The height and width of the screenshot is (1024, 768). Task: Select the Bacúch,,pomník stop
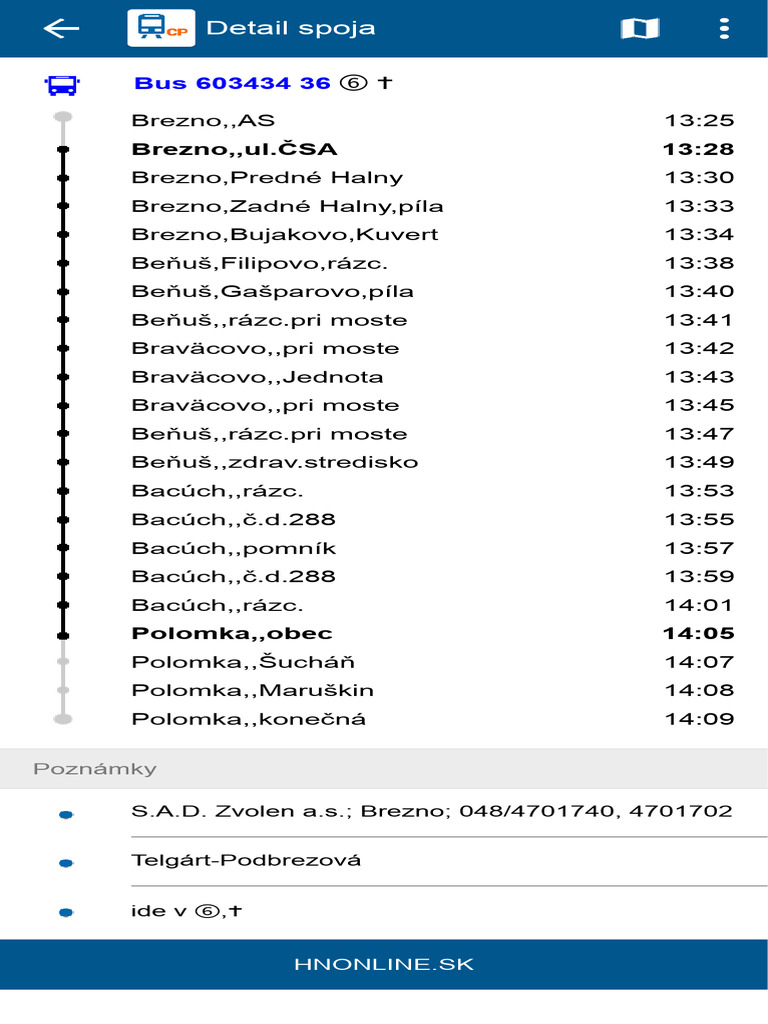[234, 548]
